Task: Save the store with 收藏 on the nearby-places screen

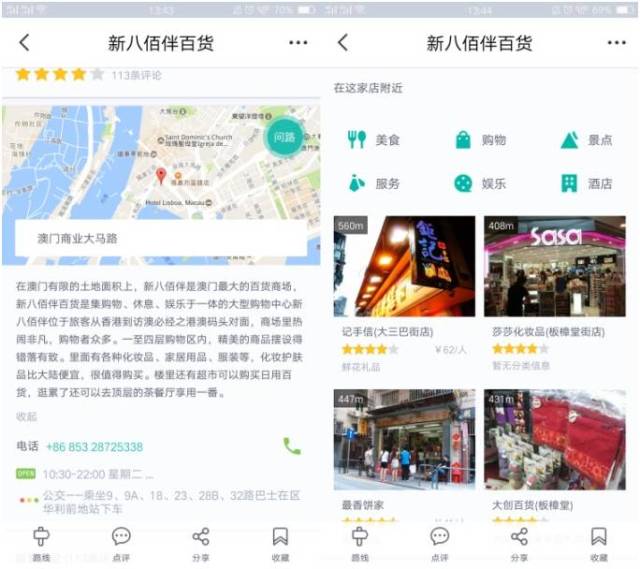Action: coord(598,543)
